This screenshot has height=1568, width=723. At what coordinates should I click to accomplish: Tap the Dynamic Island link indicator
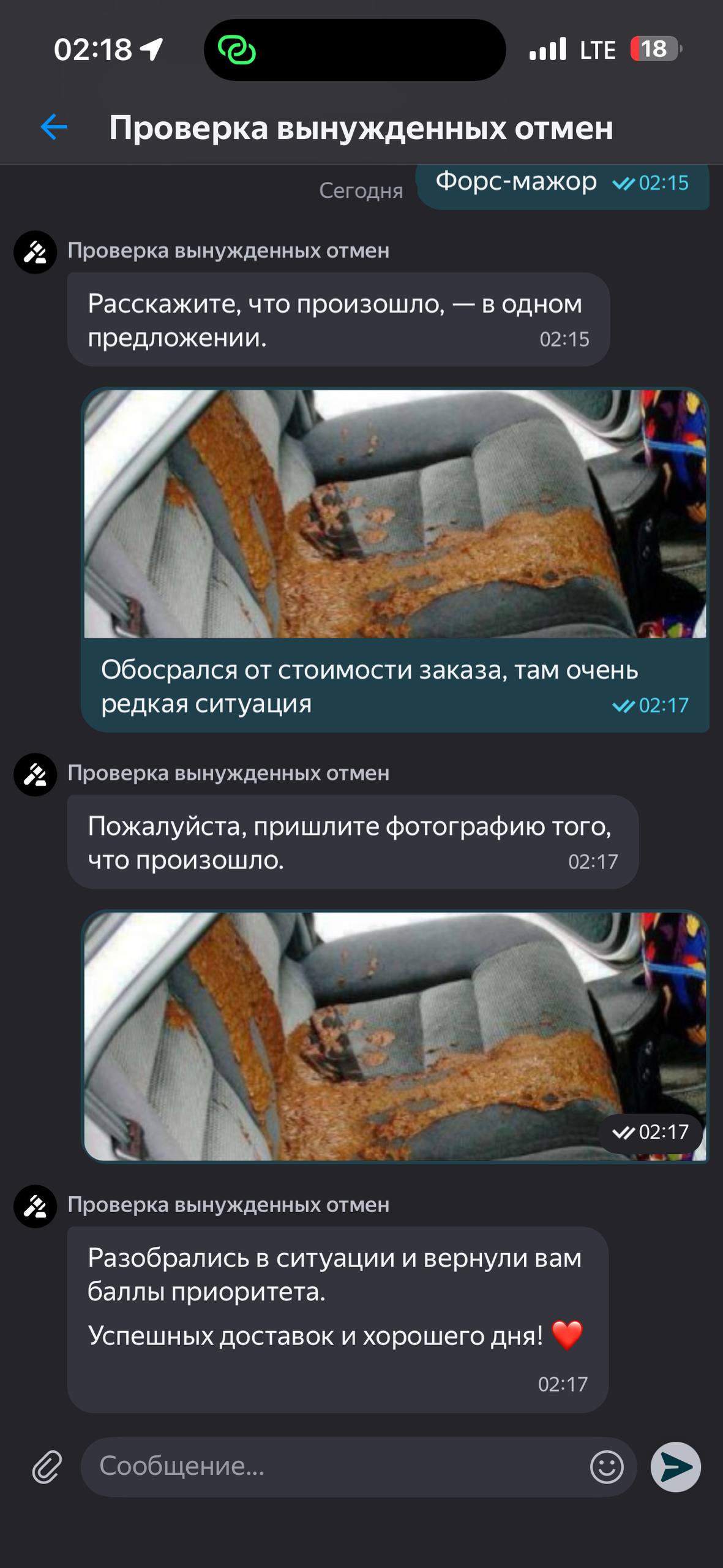click(238, 50)
